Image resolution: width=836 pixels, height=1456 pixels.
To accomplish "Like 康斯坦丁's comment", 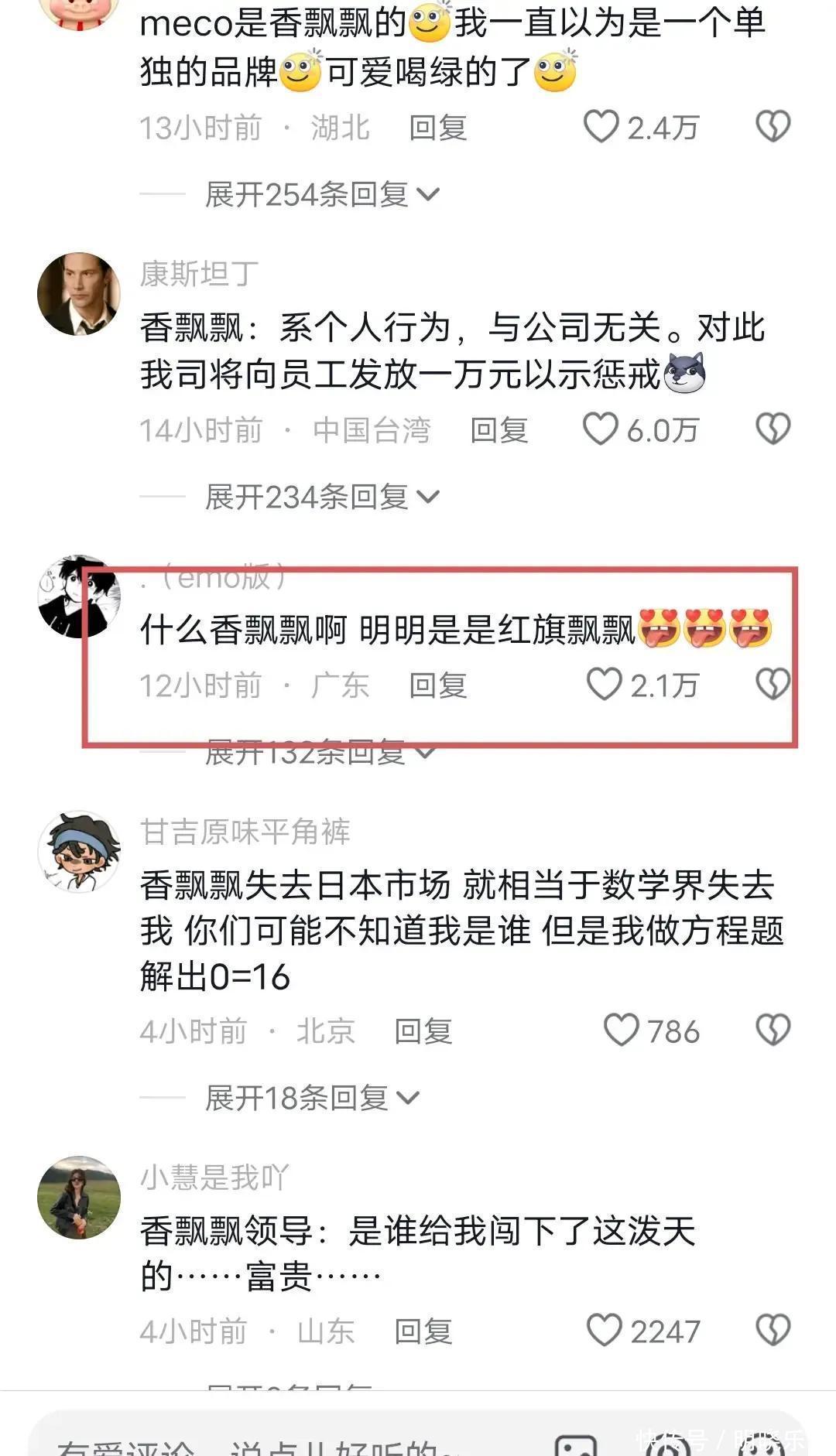I will pos(601,429).
